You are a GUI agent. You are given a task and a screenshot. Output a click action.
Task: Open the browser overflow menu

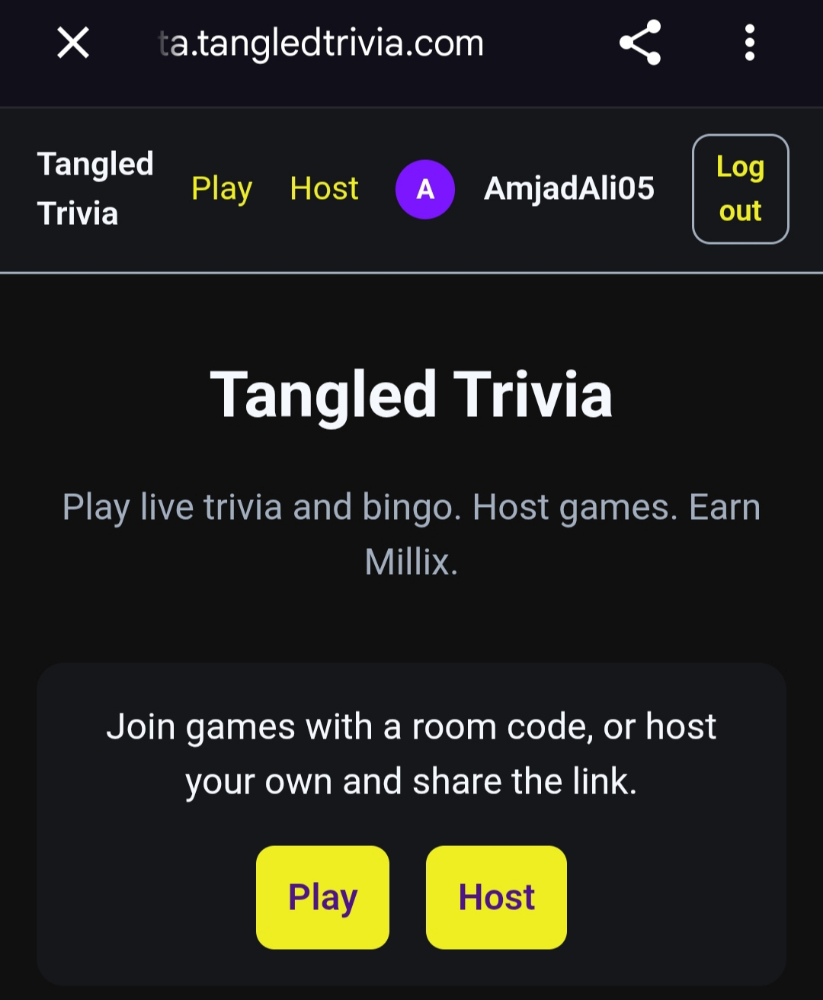click(749, 43)
